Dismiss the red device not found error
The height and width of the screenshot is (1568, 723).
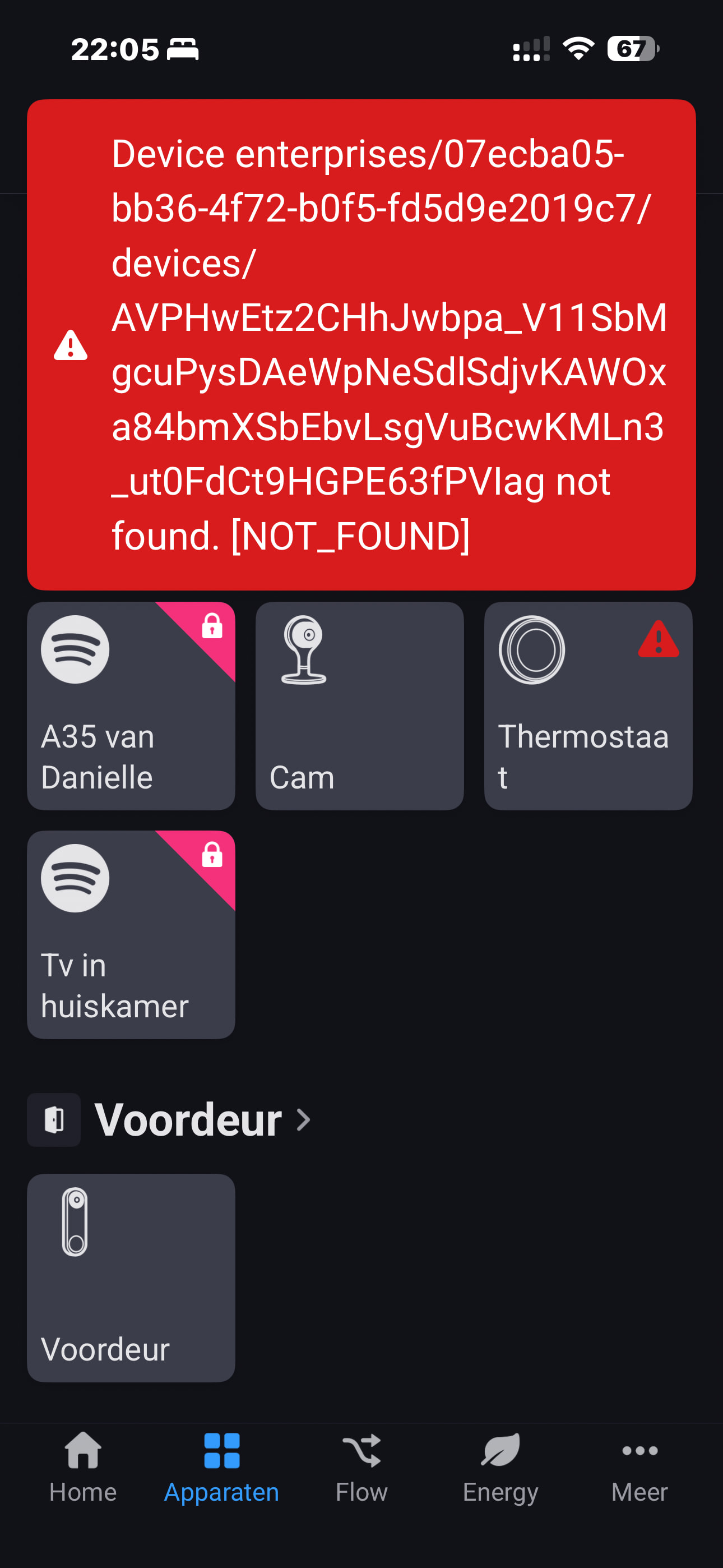361,344
